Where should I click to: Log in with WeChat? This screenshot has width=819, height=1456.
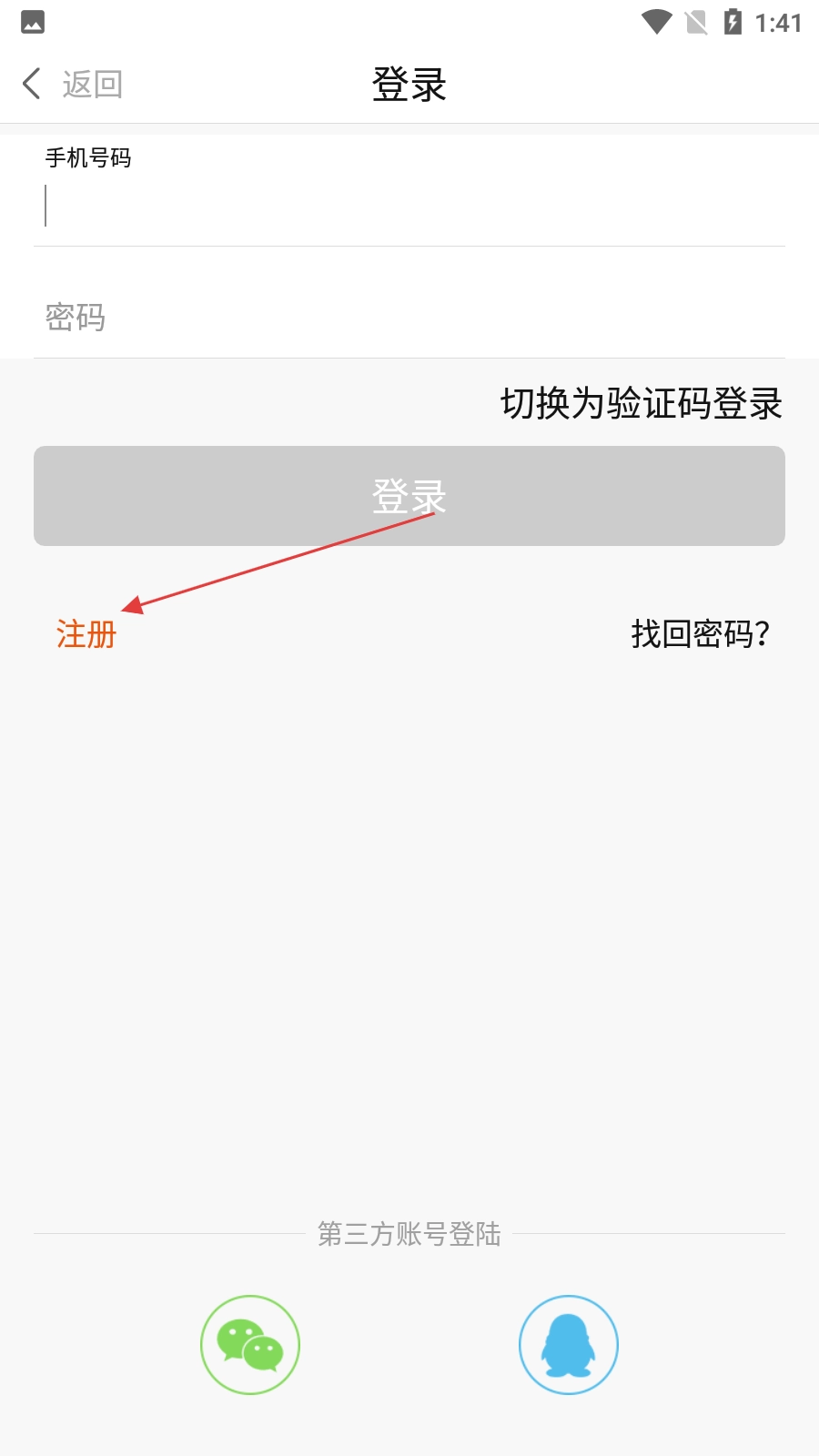[x=250, y=1344]
